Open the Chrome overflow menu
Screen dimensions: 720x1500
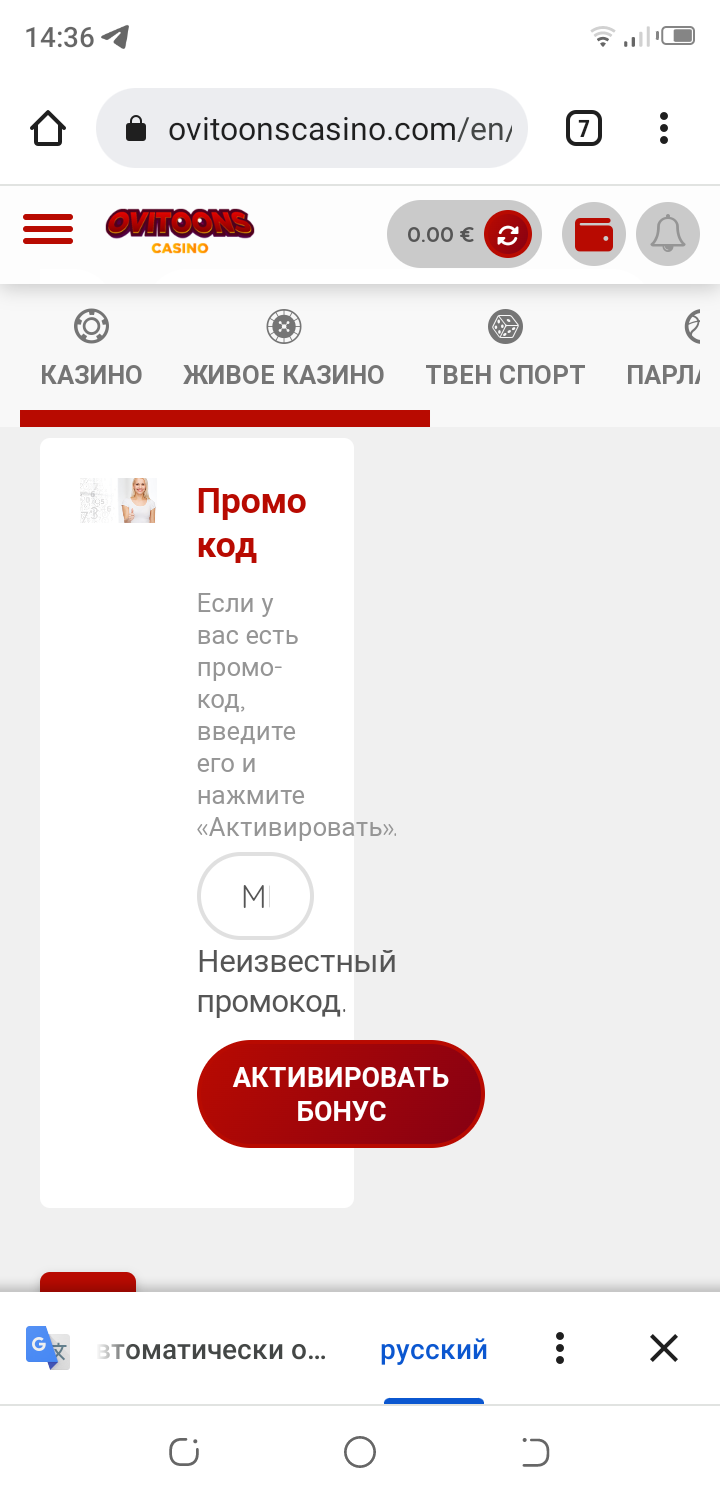pos(664,128)
